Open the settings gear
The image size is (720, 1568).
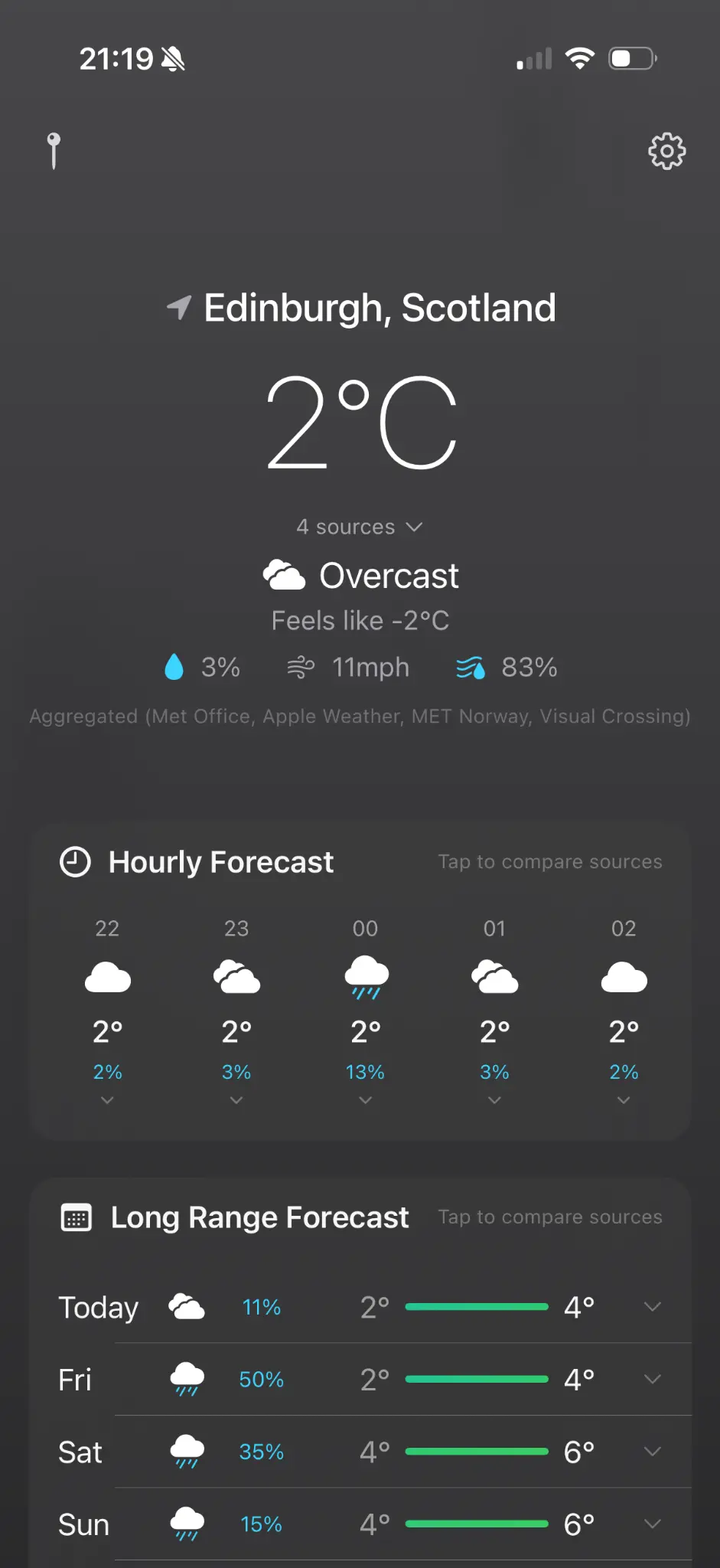coord(666,151)
